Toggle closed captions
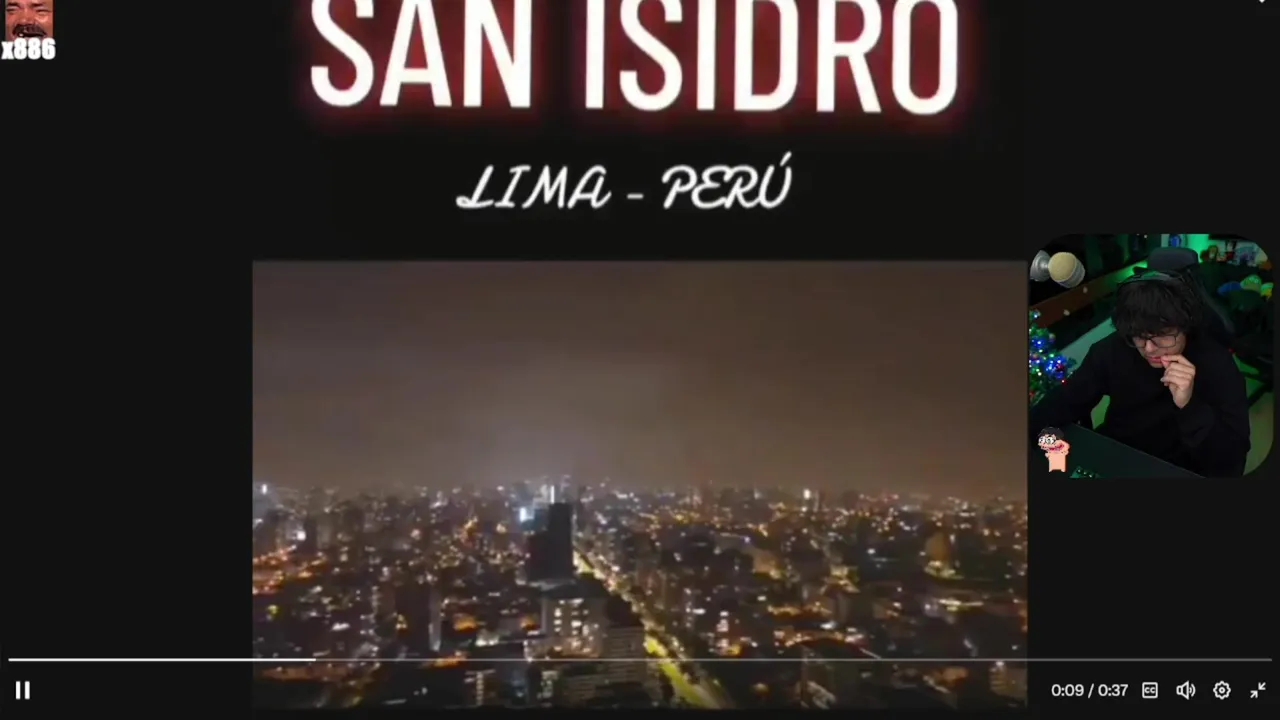1280x720 pixels. point(1150,690)
